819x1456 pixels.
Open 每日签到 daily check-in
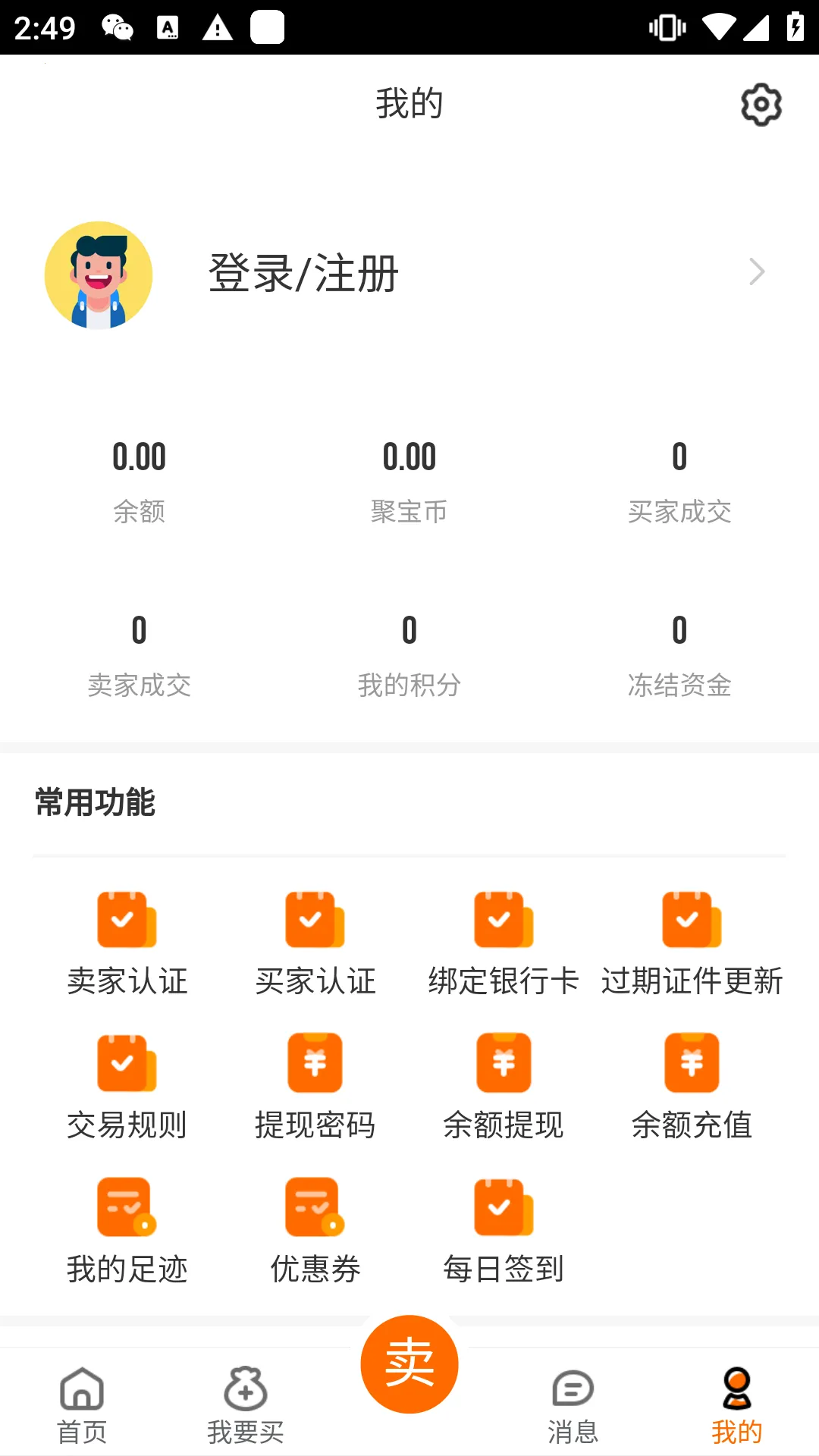(x=504, y=1230)
